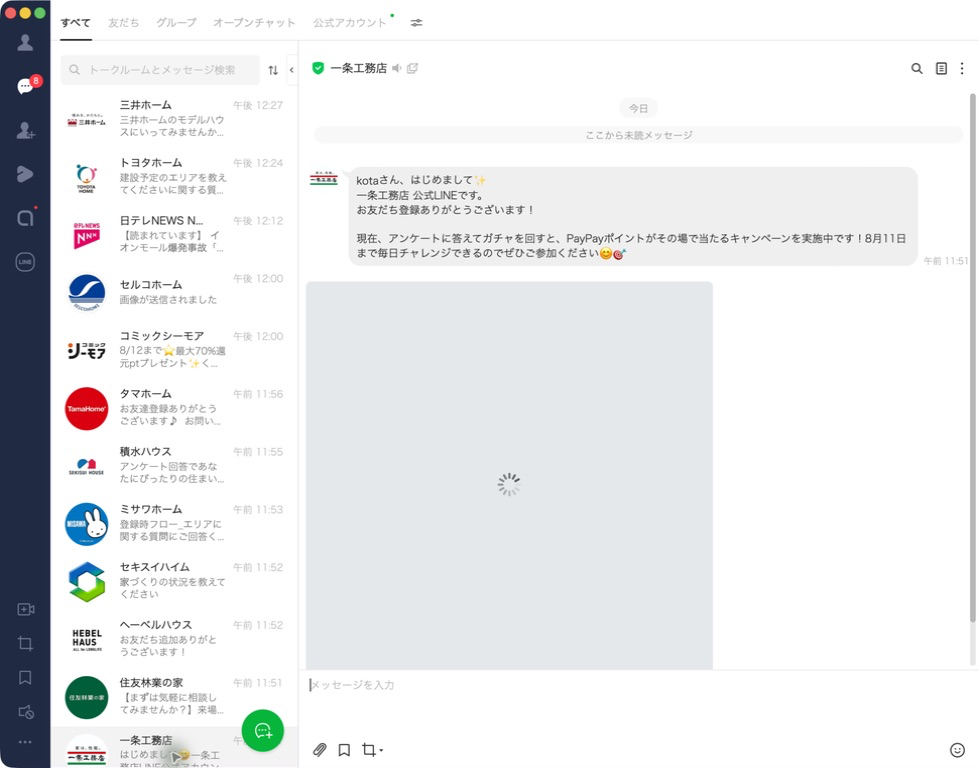Switch to the 公式アカウント tab

[x=350, y=22]
